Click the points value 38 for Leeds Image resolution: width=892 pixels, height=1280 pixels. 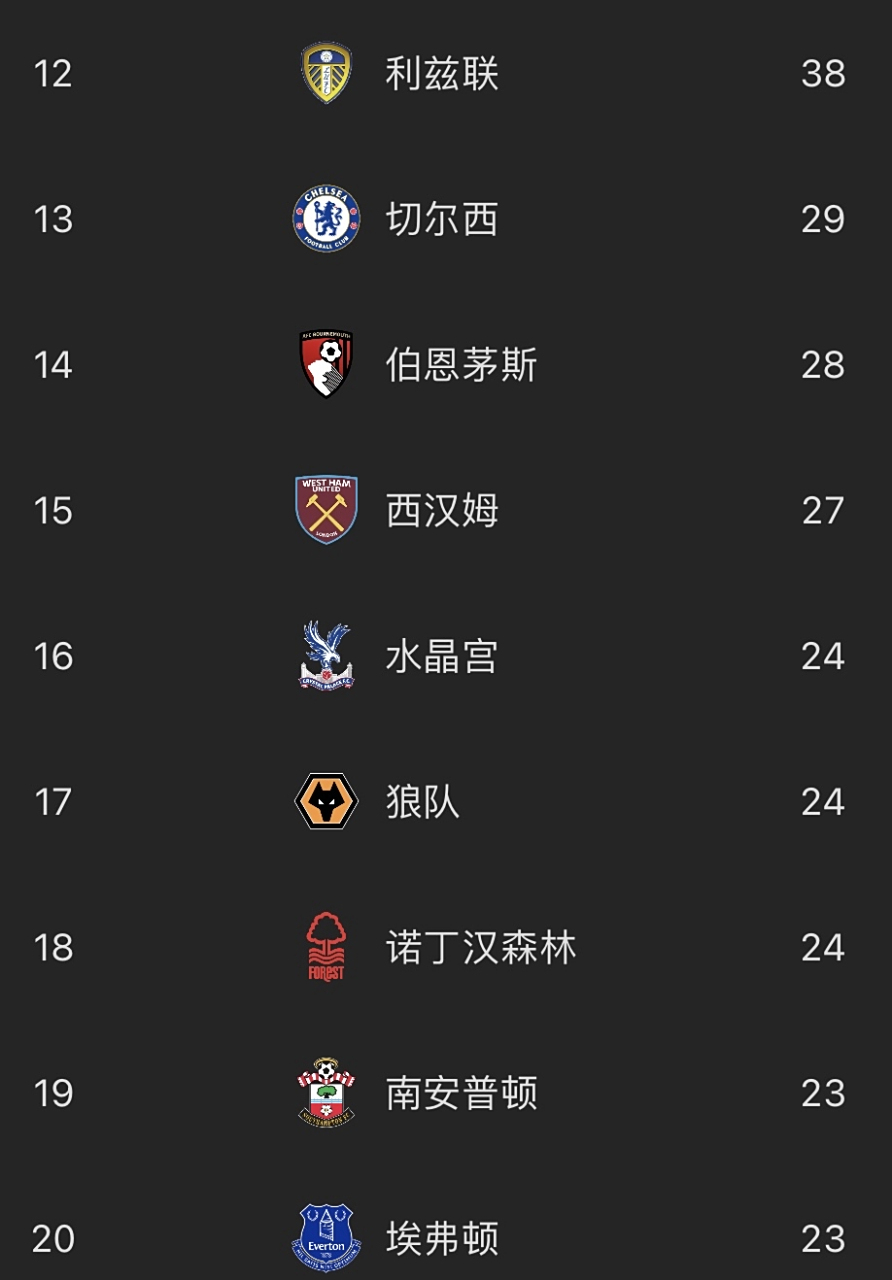[825, 73]
